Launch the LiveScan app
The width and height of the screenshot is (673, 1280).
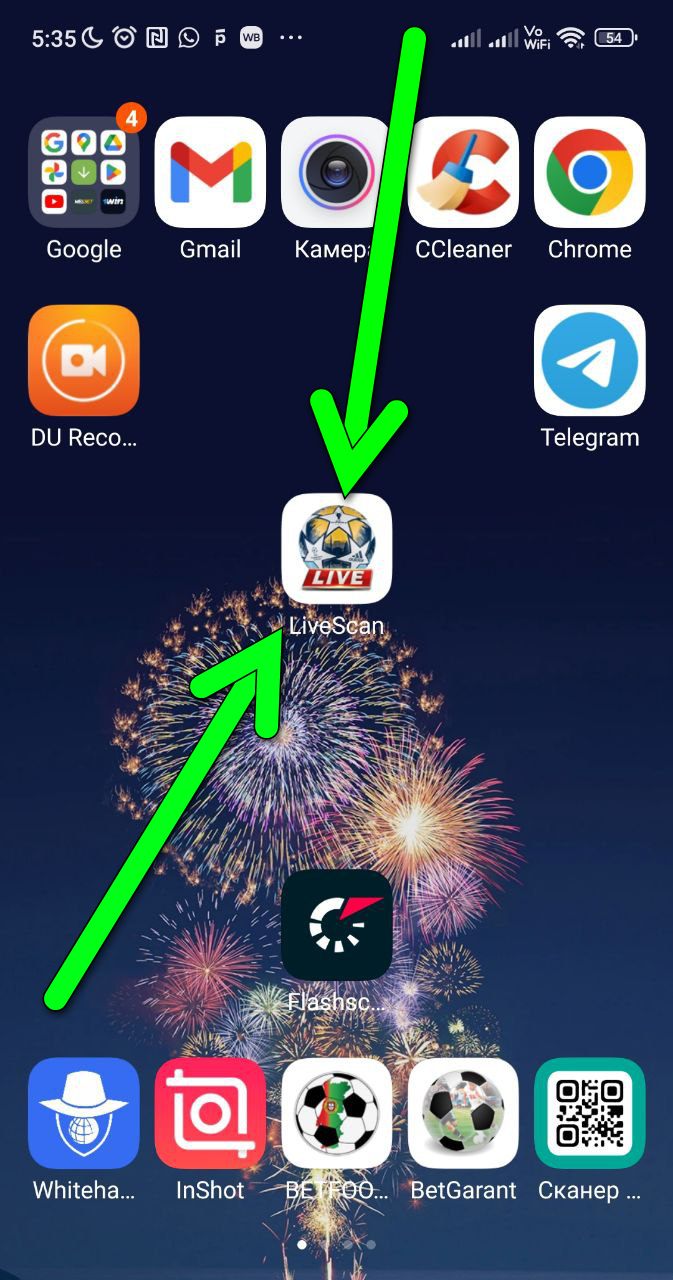point(336,548)
